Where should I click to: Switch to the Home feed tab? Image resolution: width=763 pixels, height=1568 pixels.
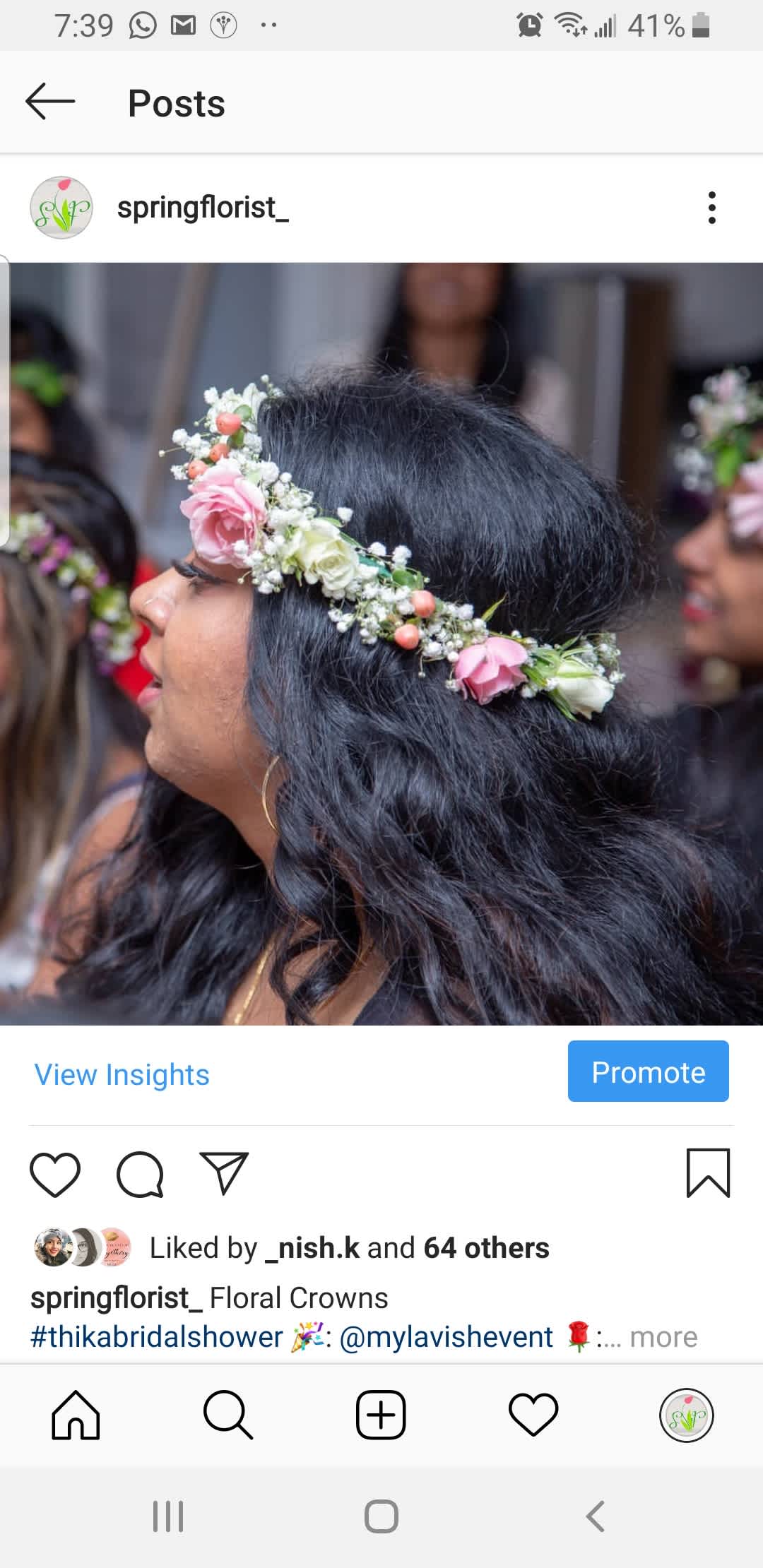tap(76, 1415)
